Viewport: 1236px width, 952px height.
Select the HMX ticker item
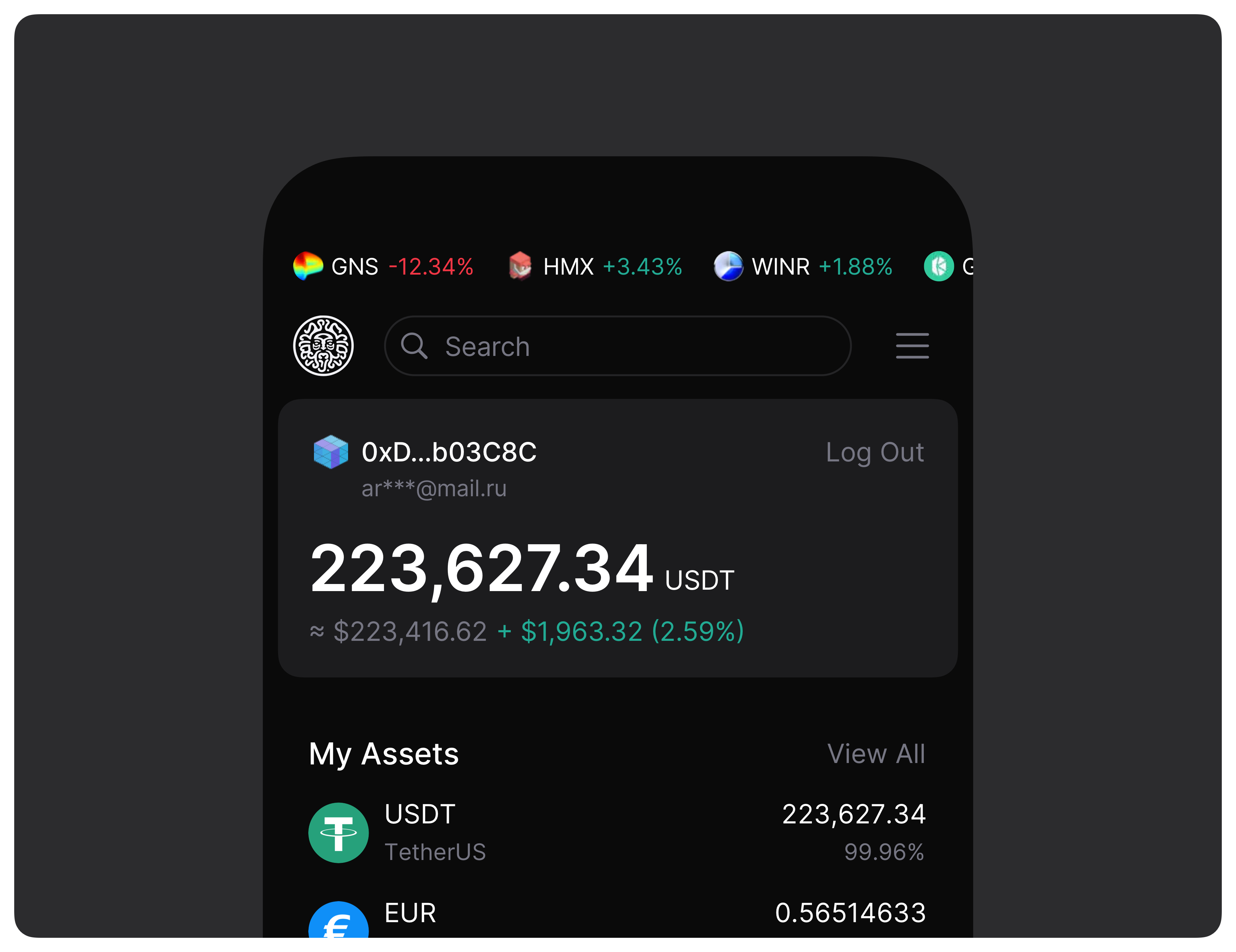[x=595, y=266]
